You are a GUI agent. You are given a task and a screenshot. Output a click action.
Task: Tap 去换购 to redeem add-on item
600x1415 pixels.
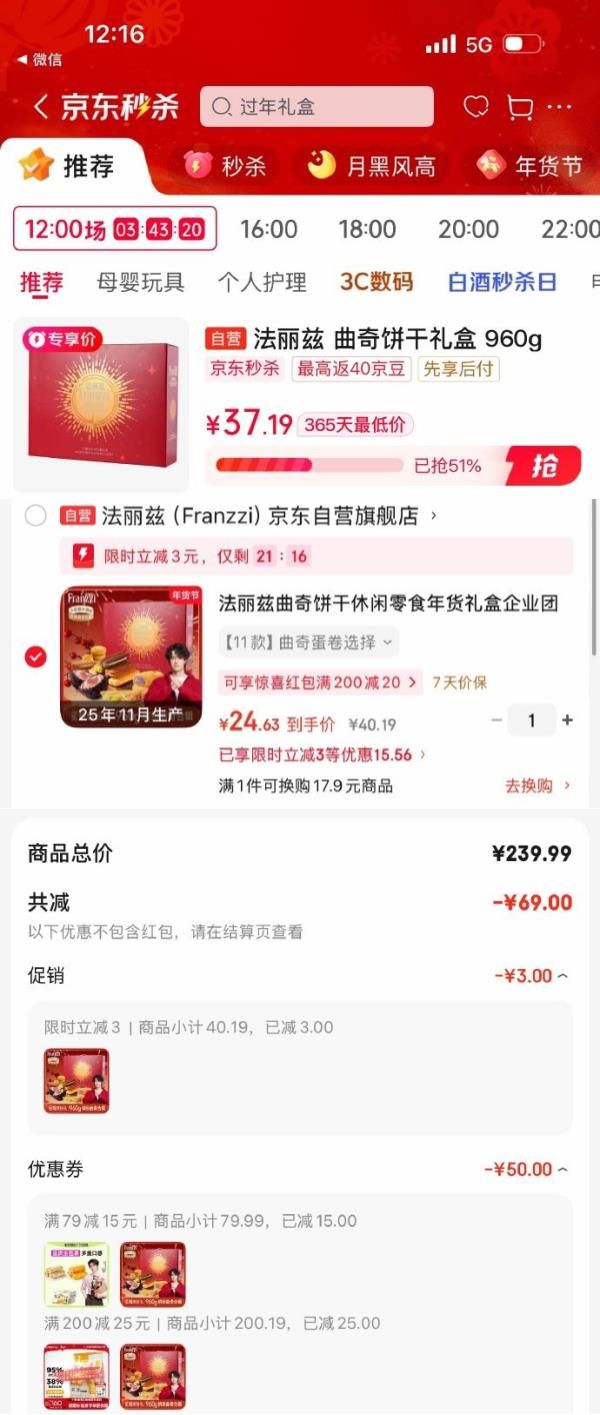[538, 786]
